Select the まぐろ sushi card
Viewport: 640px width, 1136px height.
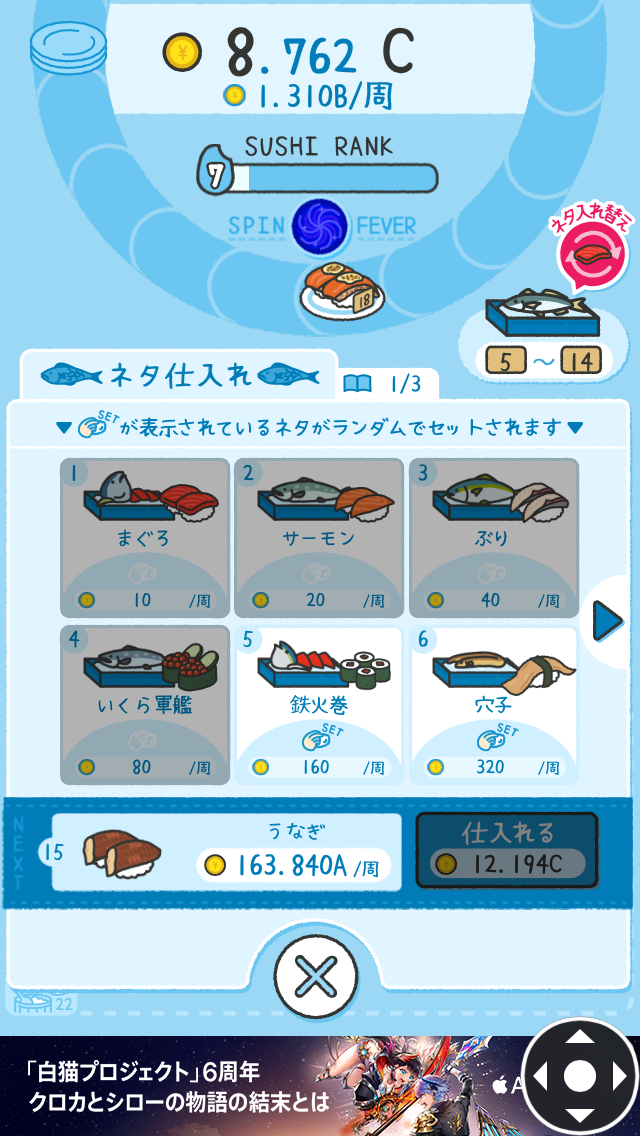145,537
